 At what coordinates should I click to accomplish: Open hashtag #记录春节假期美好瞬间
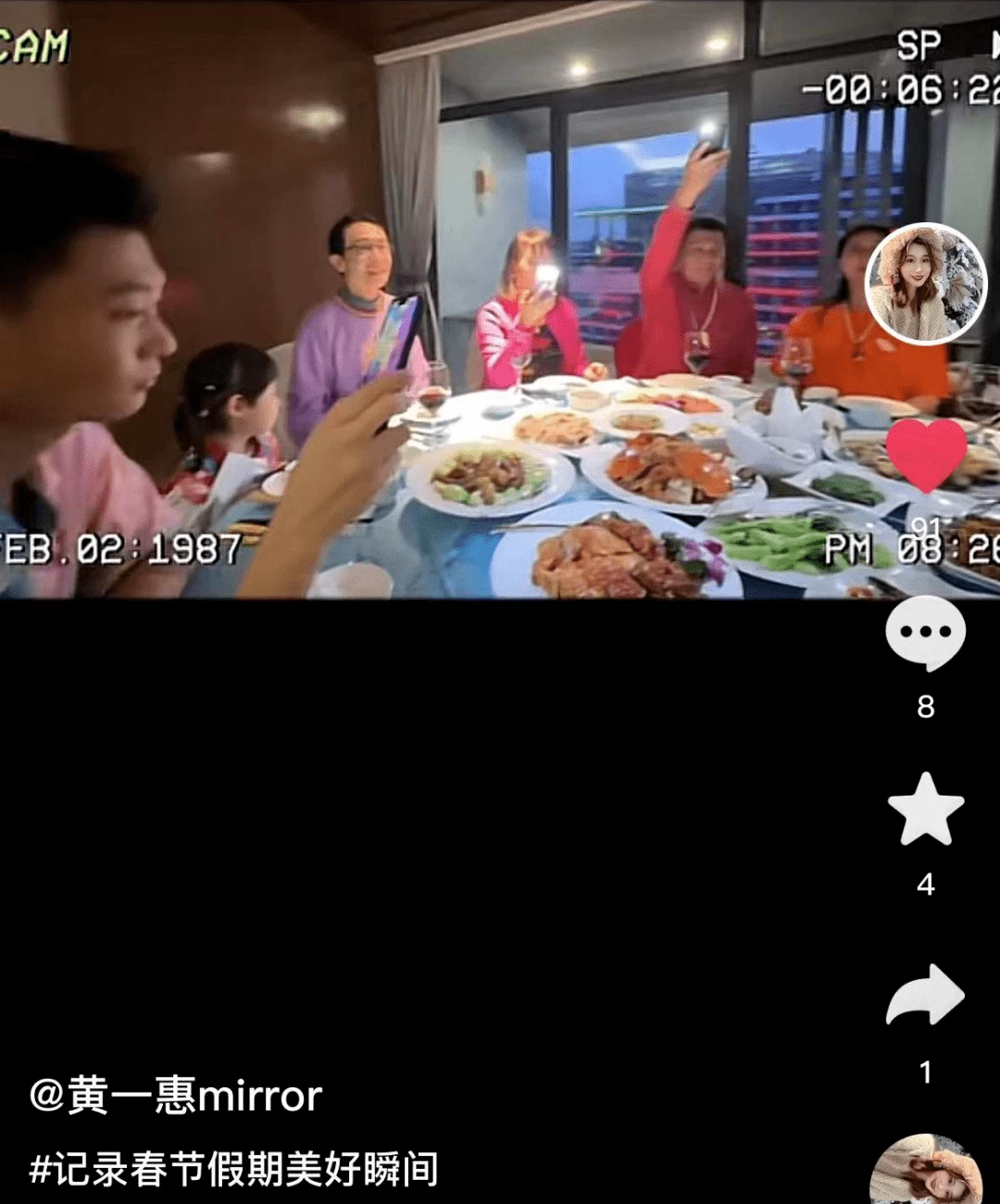pos(233,1170)
